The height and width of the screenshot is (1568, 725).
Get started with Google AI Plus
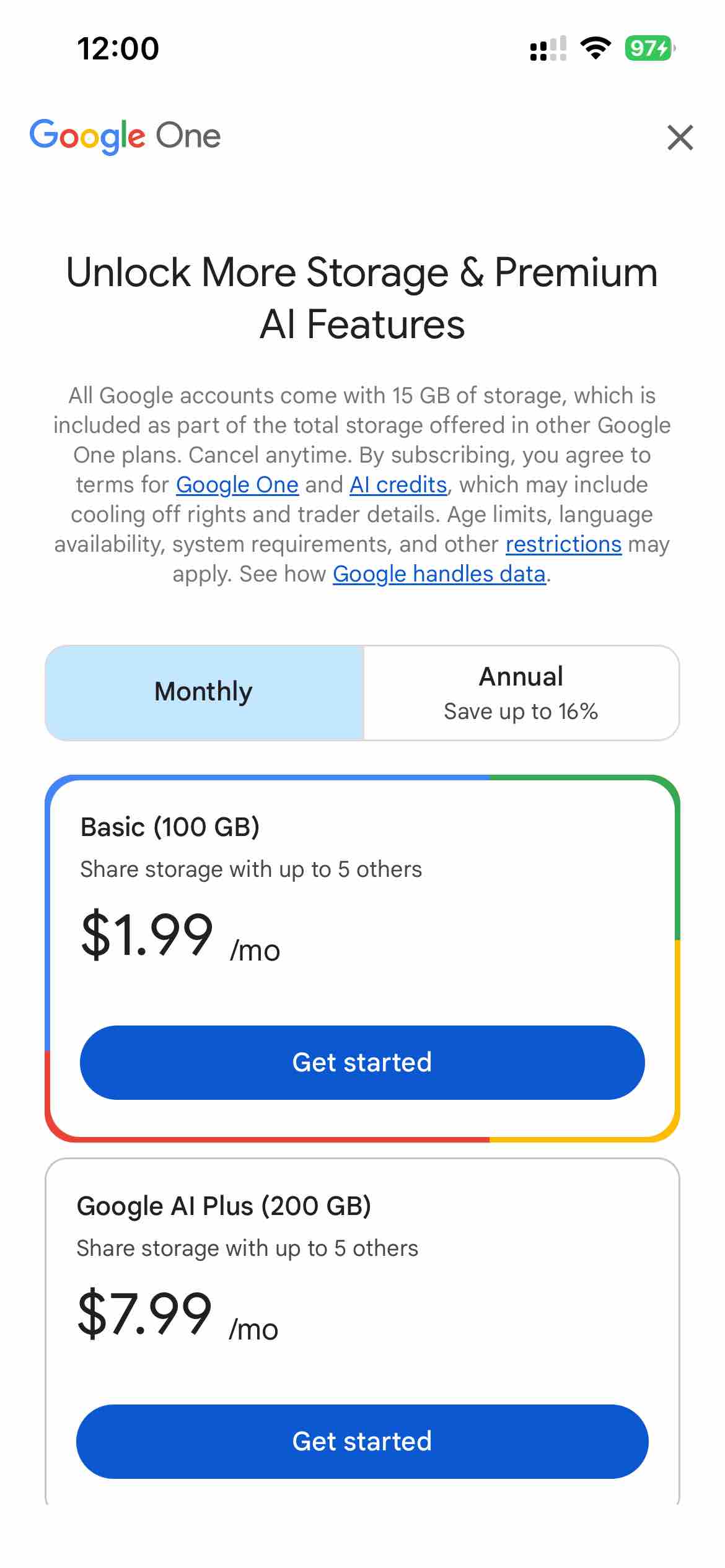(x=362, y=1440)
